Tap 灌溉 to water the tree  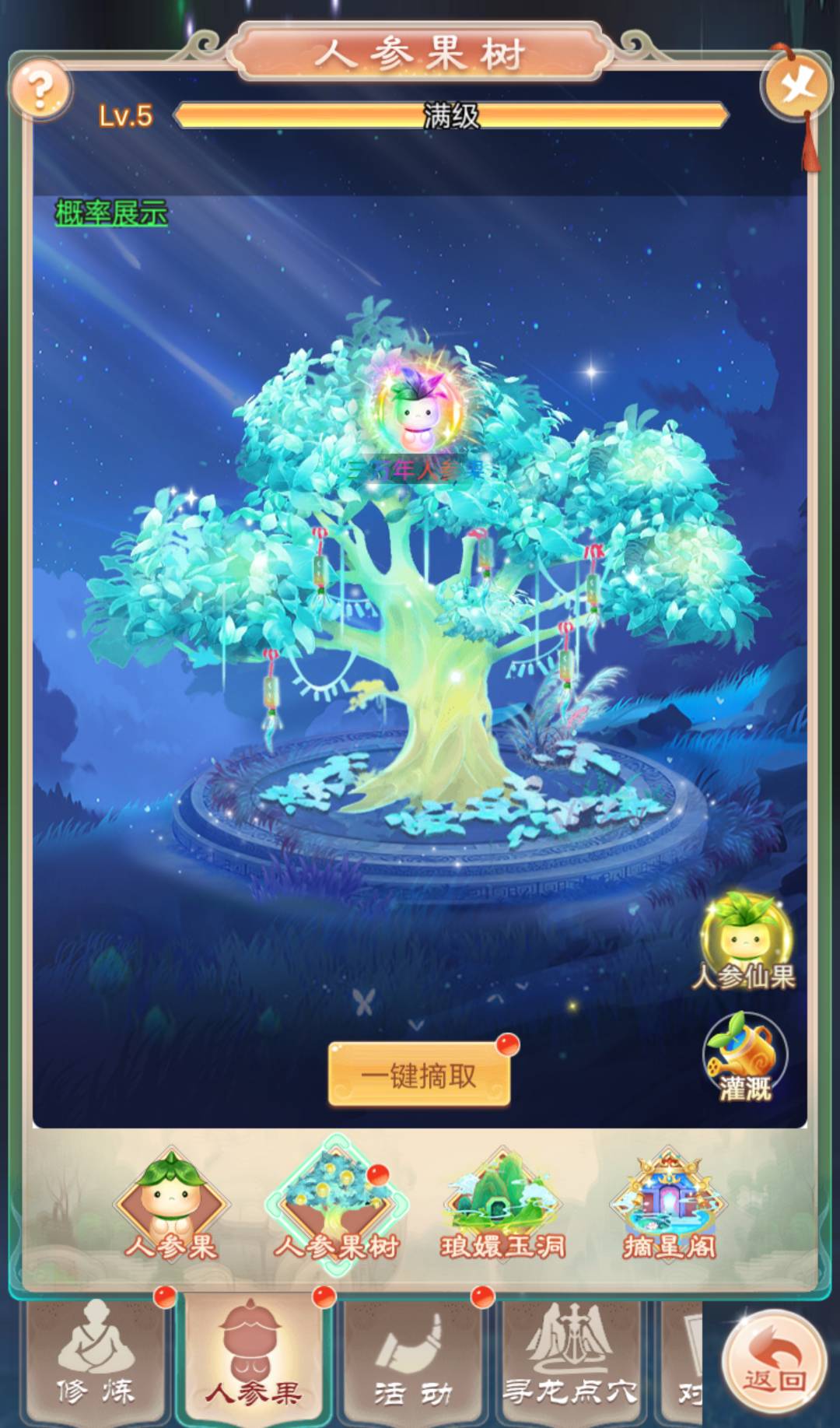point(745,1058)
